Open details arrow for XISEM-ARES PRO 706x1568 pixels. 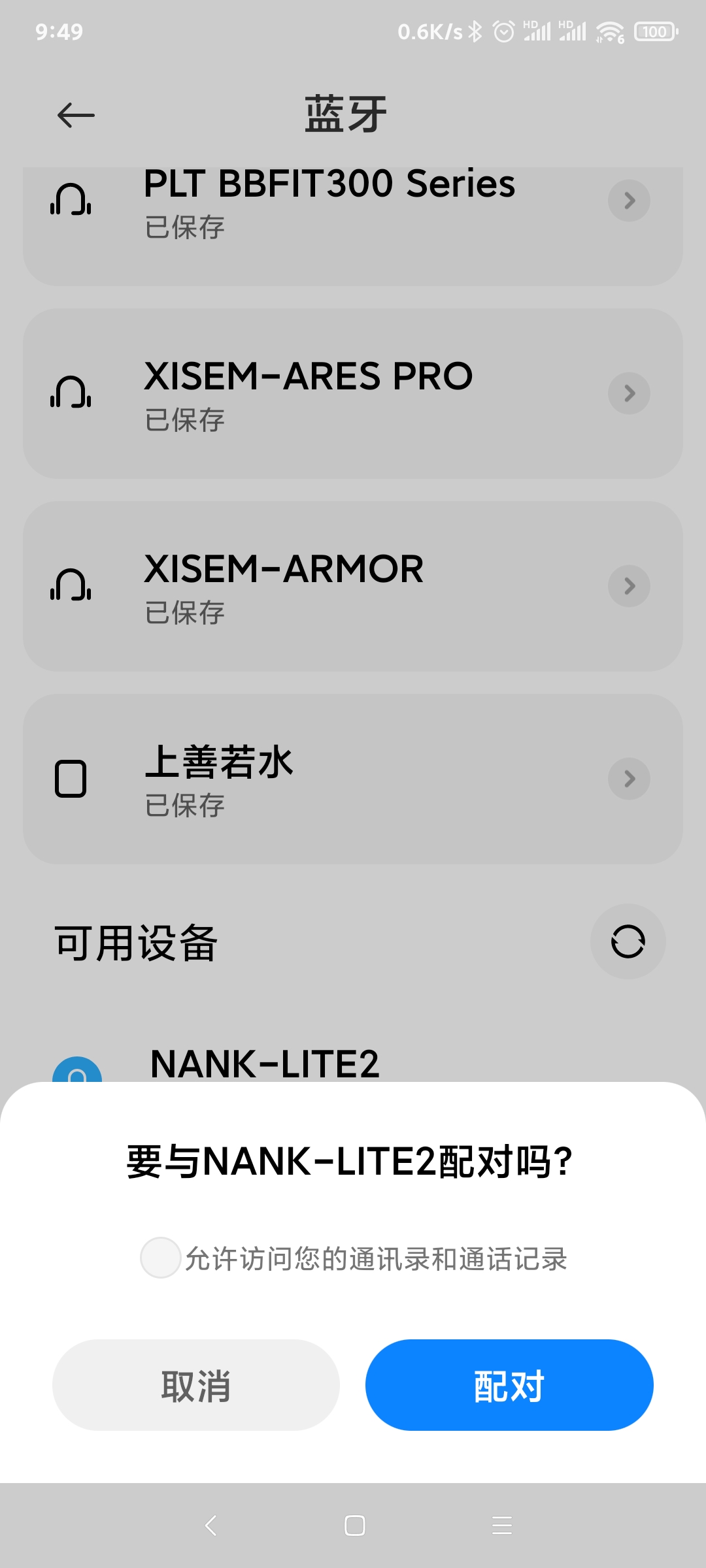click(629, 393)
